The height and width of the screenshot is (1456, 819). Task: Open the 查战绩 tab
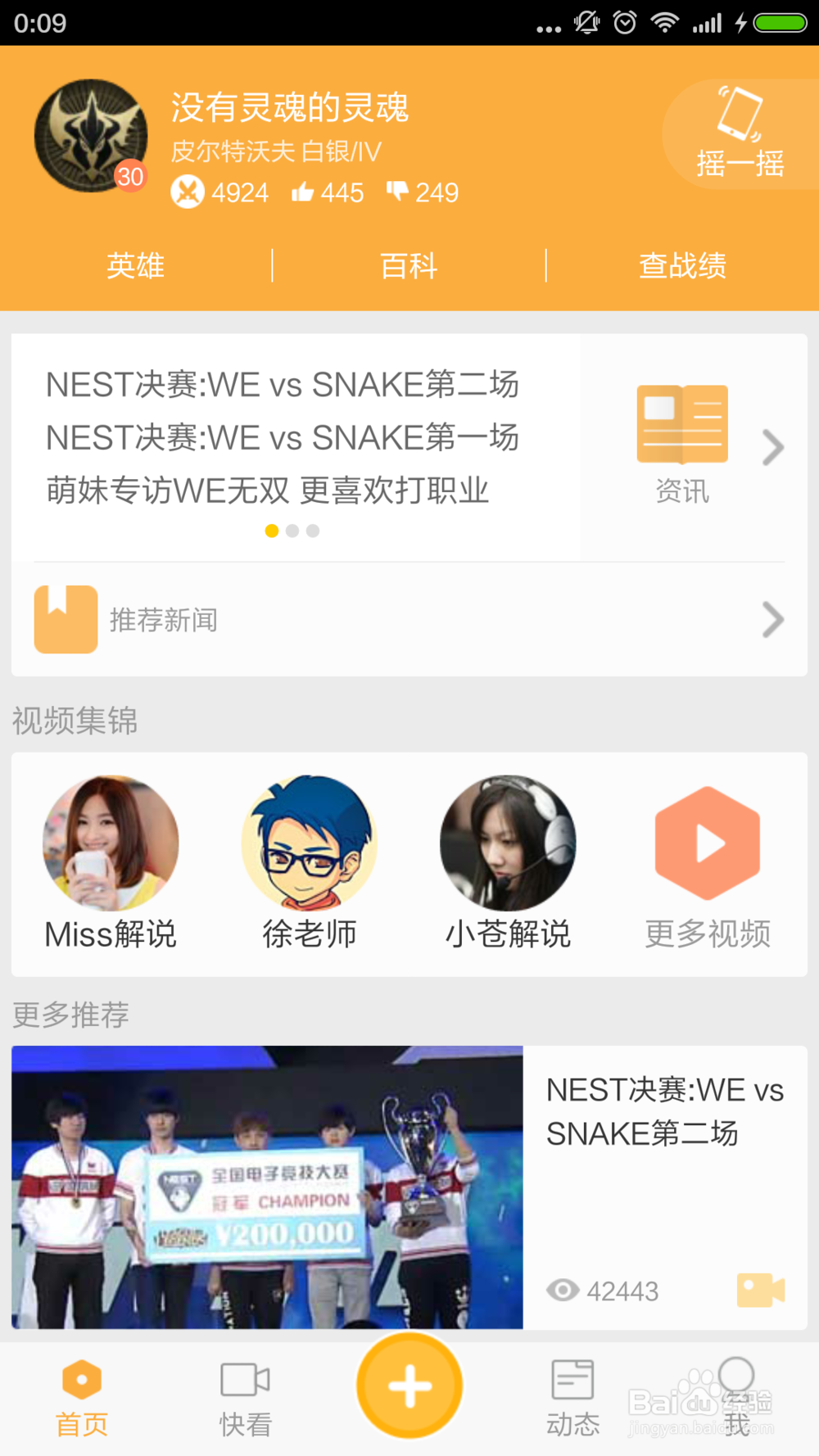pyautogui.click(x=681, y=265)
